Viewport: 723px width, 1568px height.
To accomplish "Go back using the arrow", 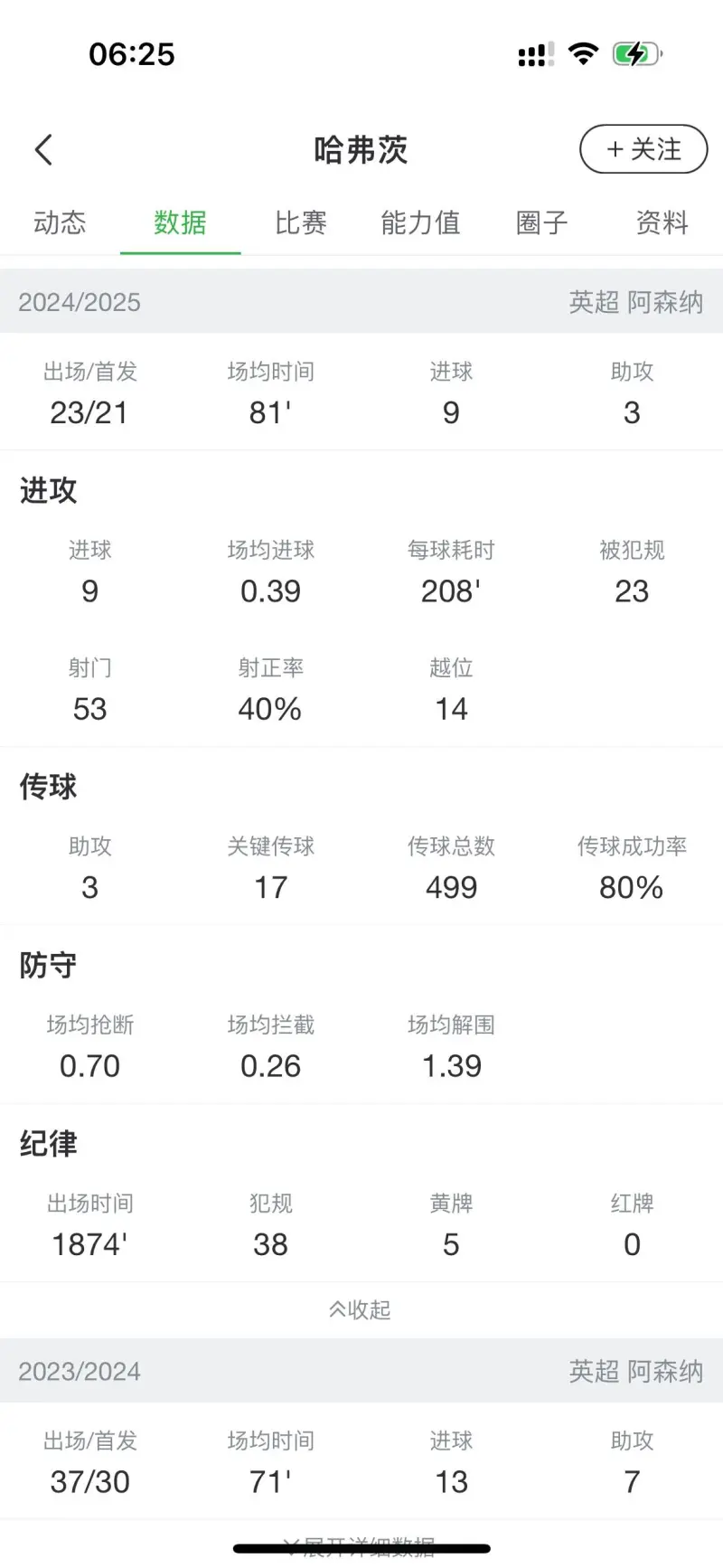I will click(43, 150).
